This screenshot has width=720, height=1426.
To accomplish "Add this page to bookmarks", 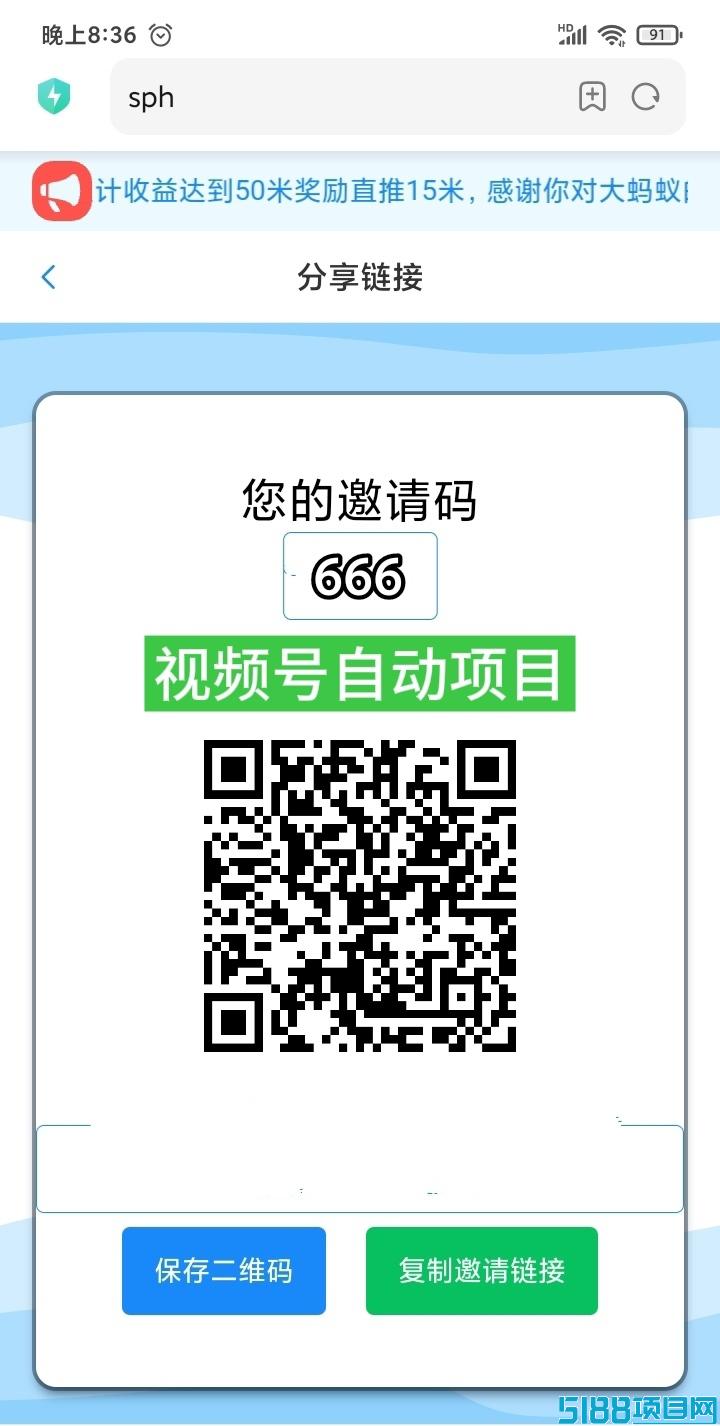I will click(593, 97).
